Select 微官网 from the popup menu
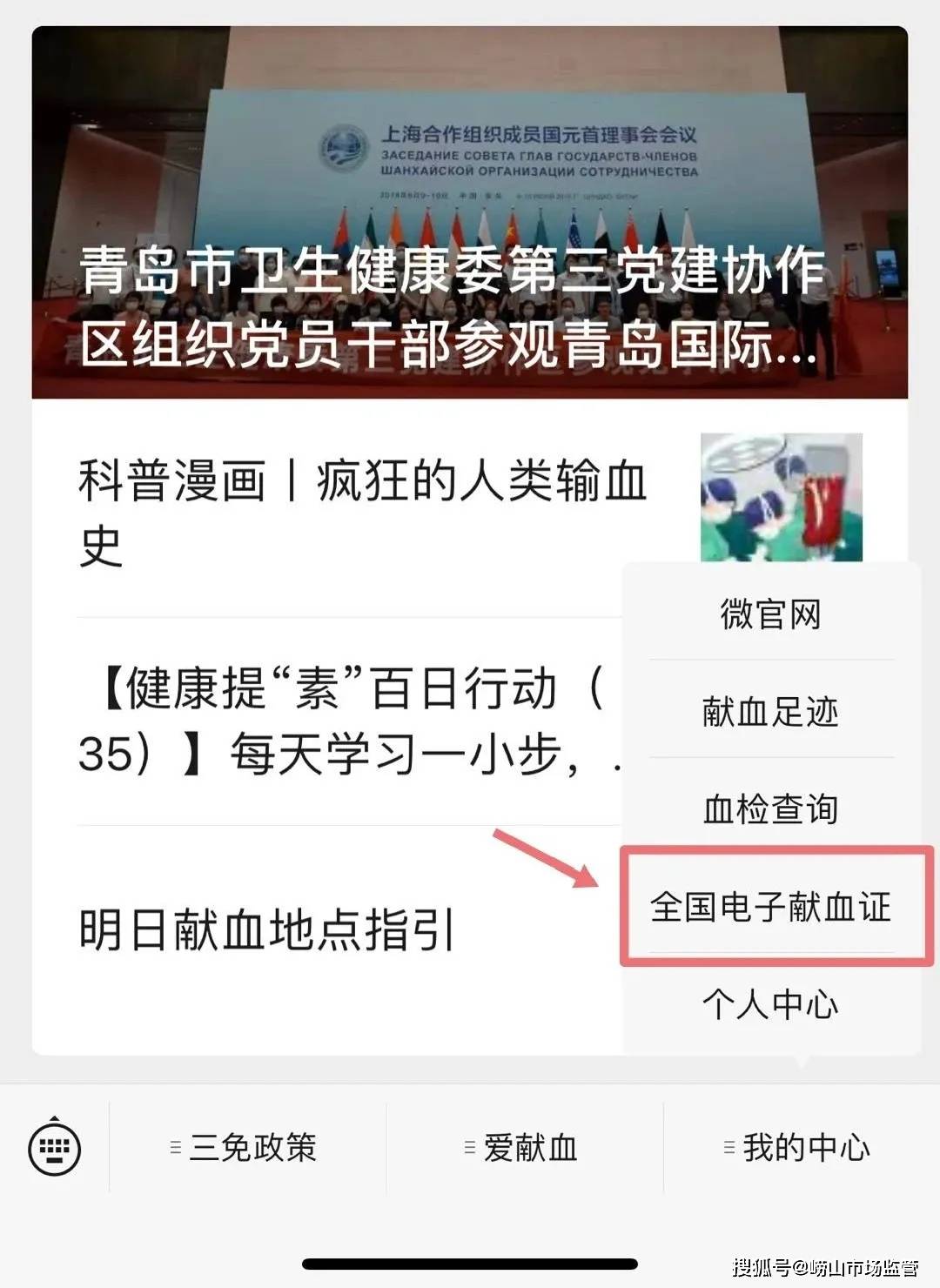This screenshot has height=1288, width=940. click(771, 614)
